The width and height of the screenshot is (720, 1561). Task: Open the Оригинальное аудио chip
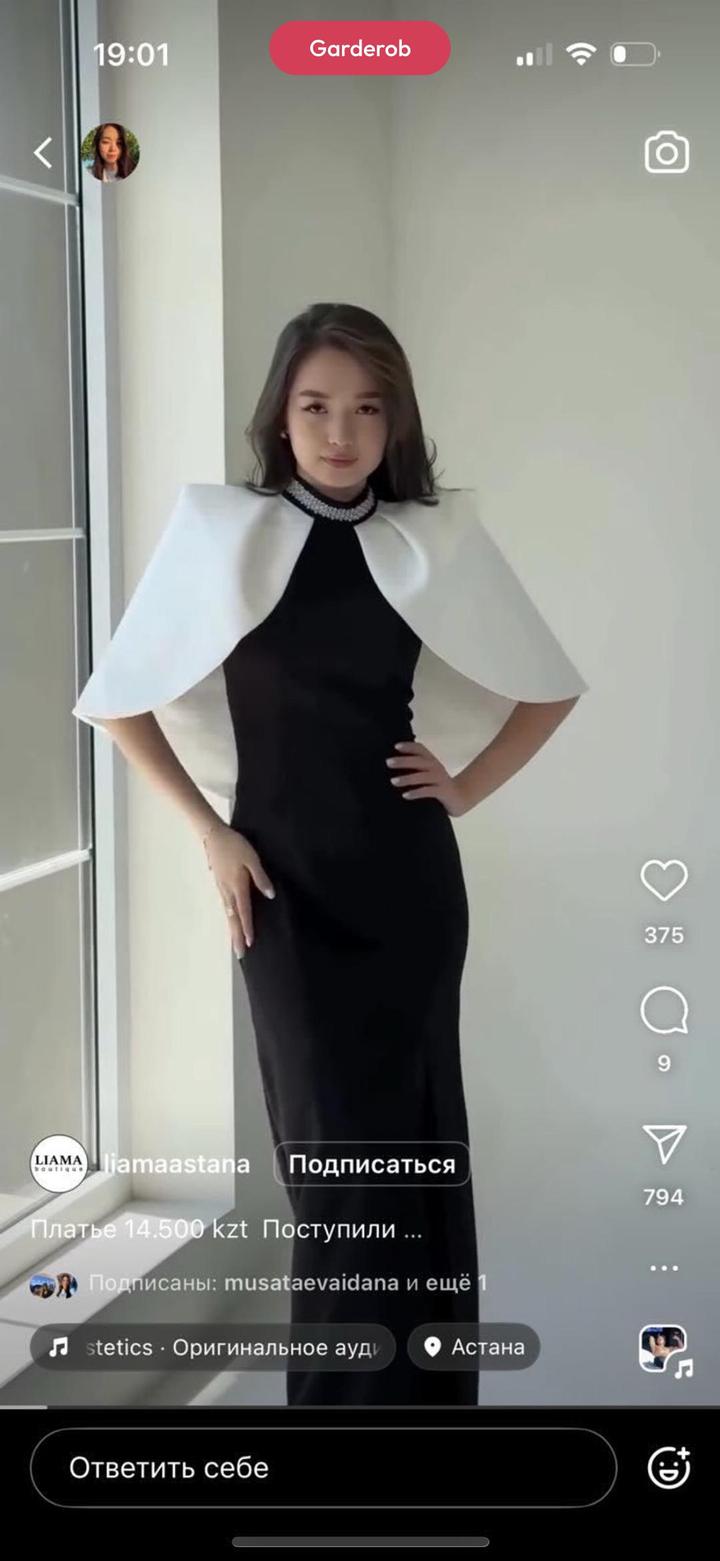(x=213, y=1347)
